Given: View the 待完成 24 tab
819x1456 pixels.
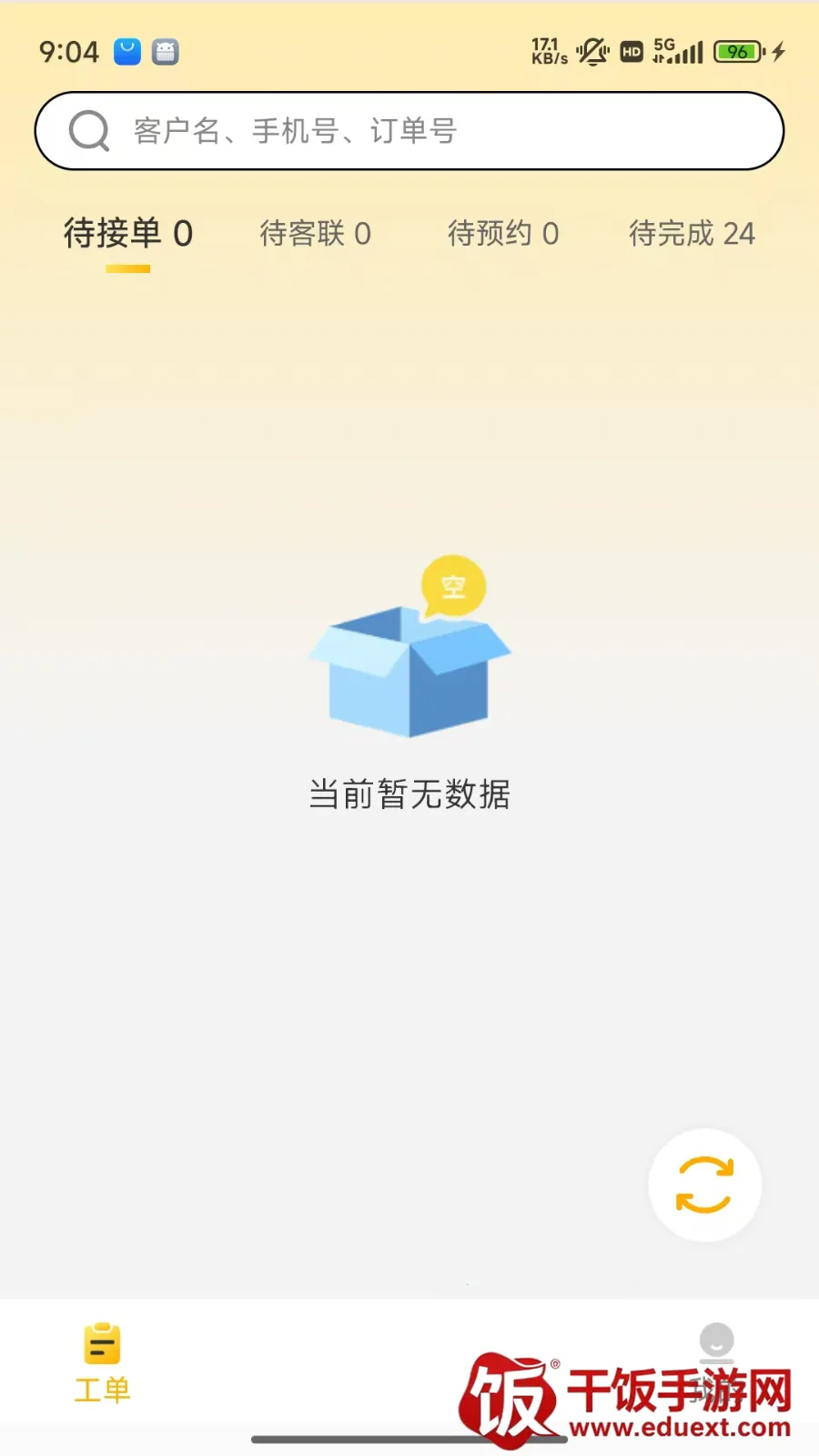Looking at the screenshot, I should 692,234.
